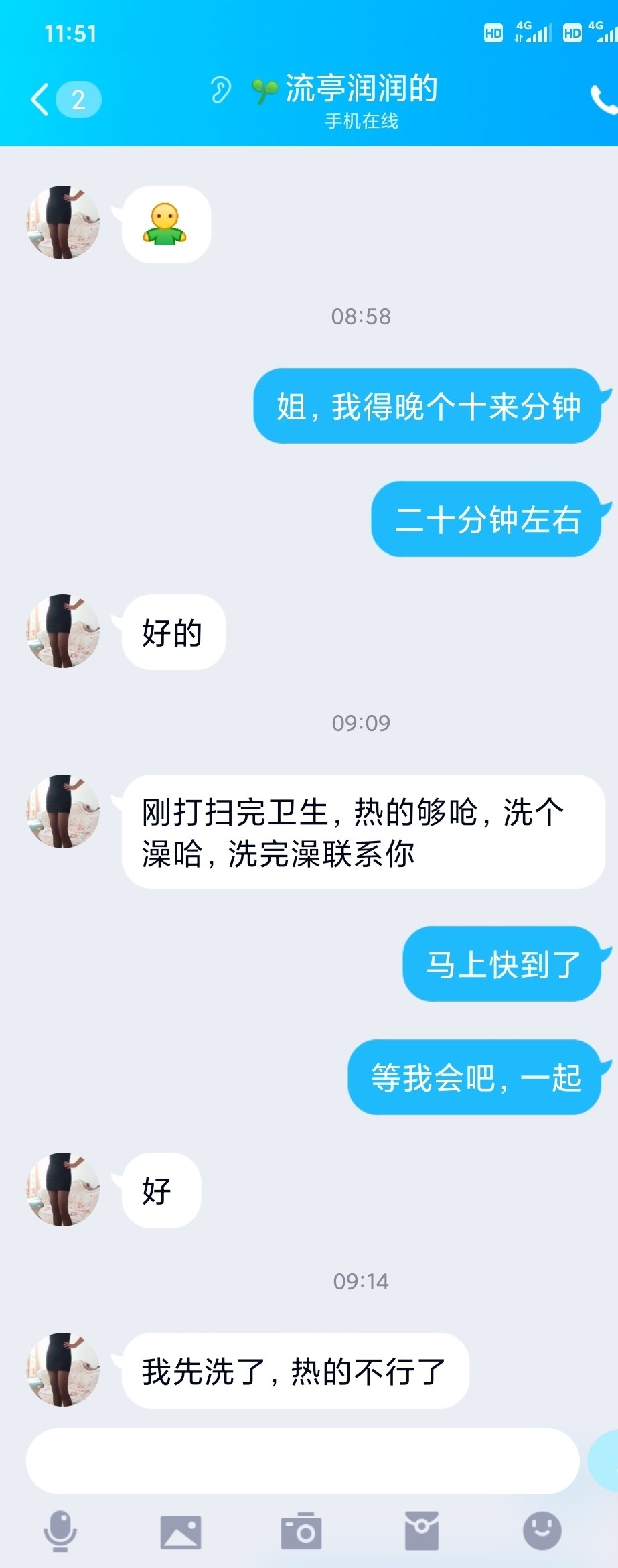Image resolution: width=618 pixels, height=1568 pixels.
Task: Open the contact's avatar beside "好的" message
Action: tap(63, 631)
